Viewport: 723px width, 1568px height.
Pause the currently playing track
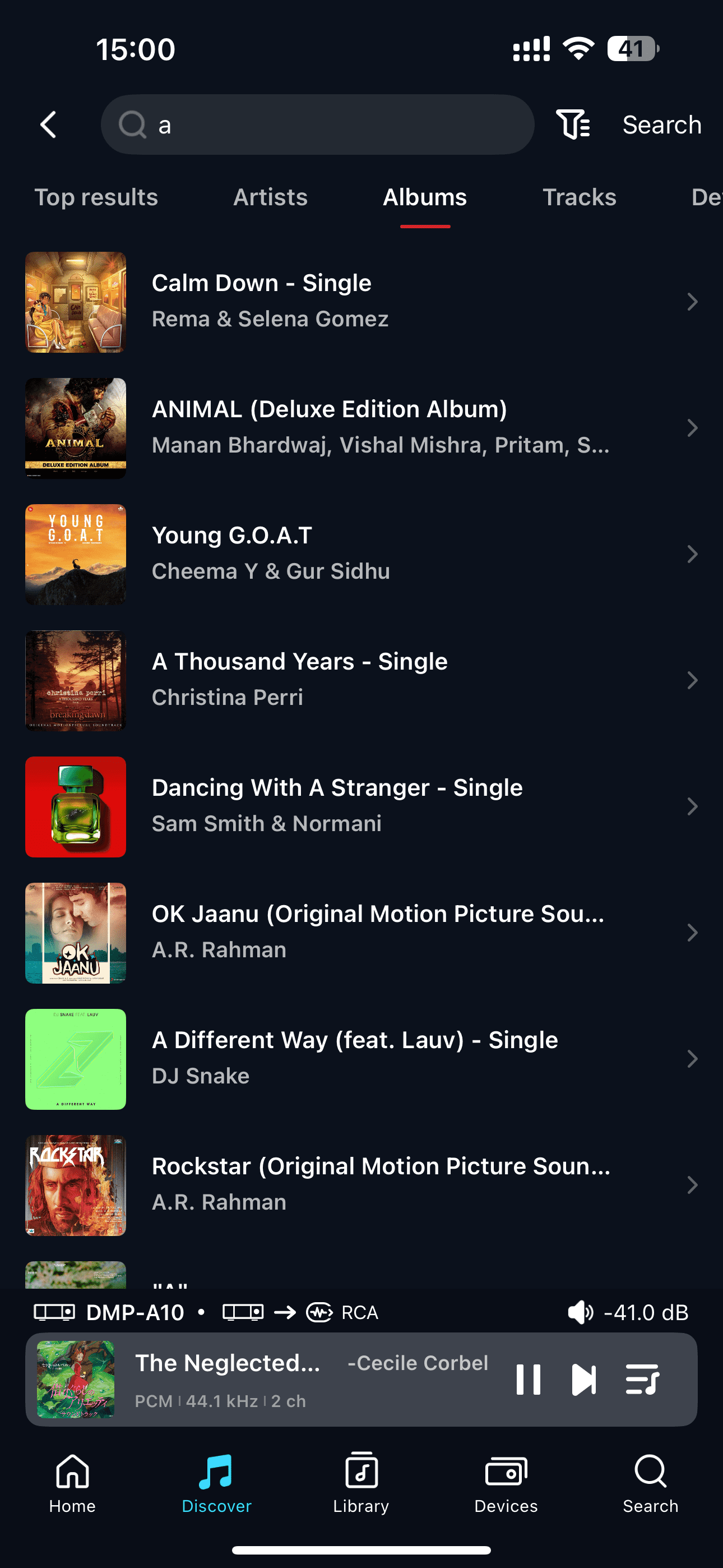529,1380
